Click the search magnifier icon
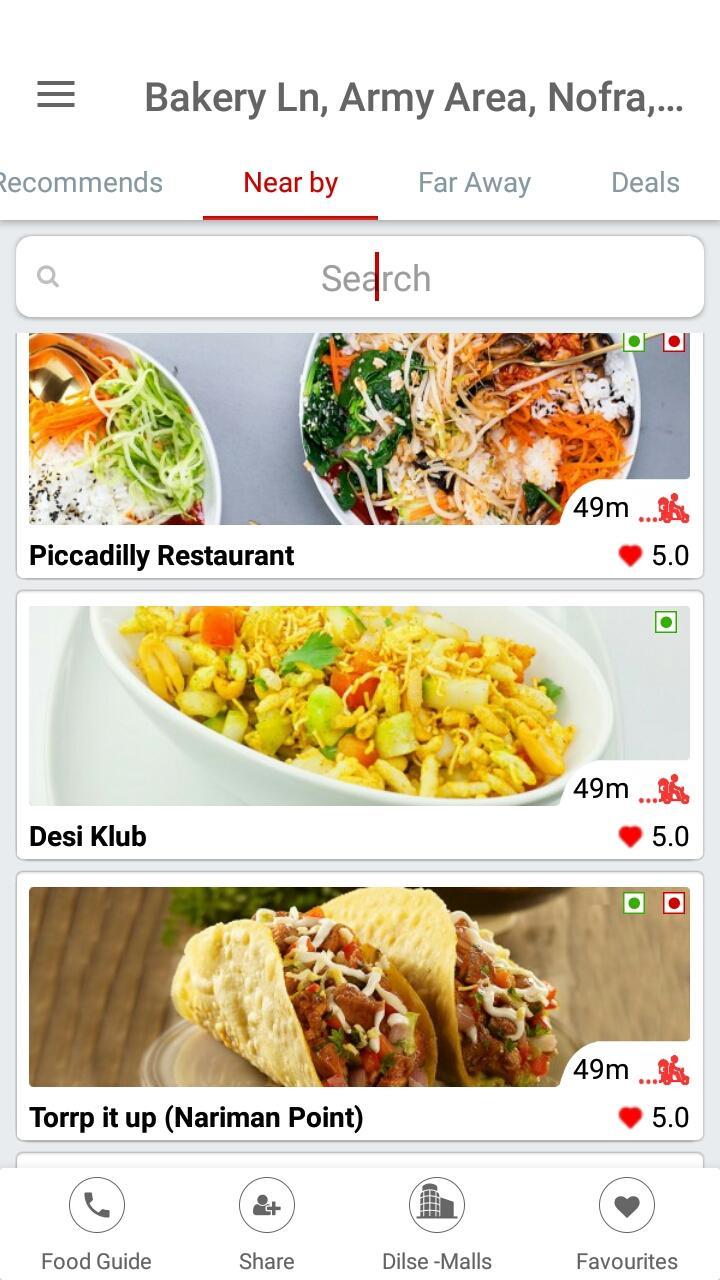This screenshot has width=720, height=1280. tap(48, 277)
